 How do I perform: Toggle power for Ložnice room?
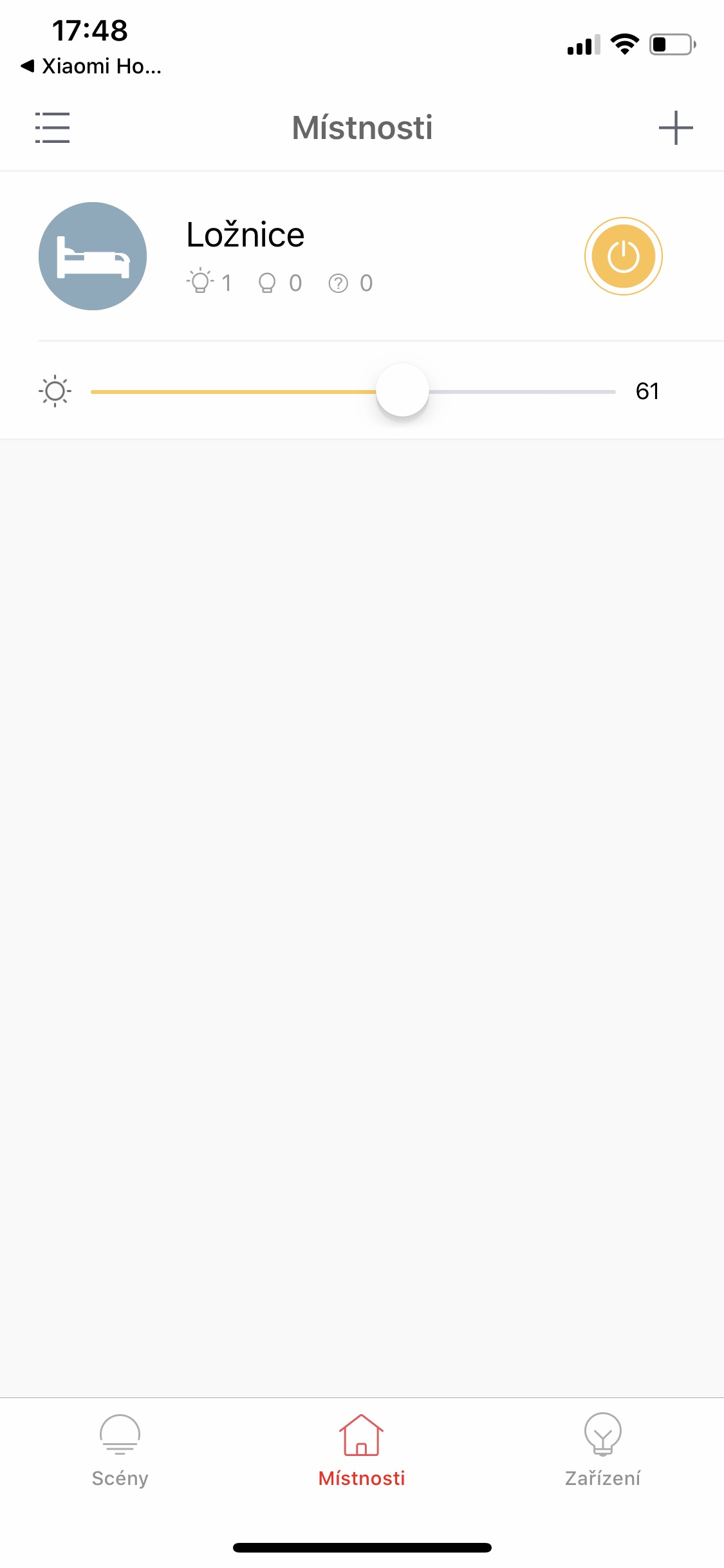[623, 256]
